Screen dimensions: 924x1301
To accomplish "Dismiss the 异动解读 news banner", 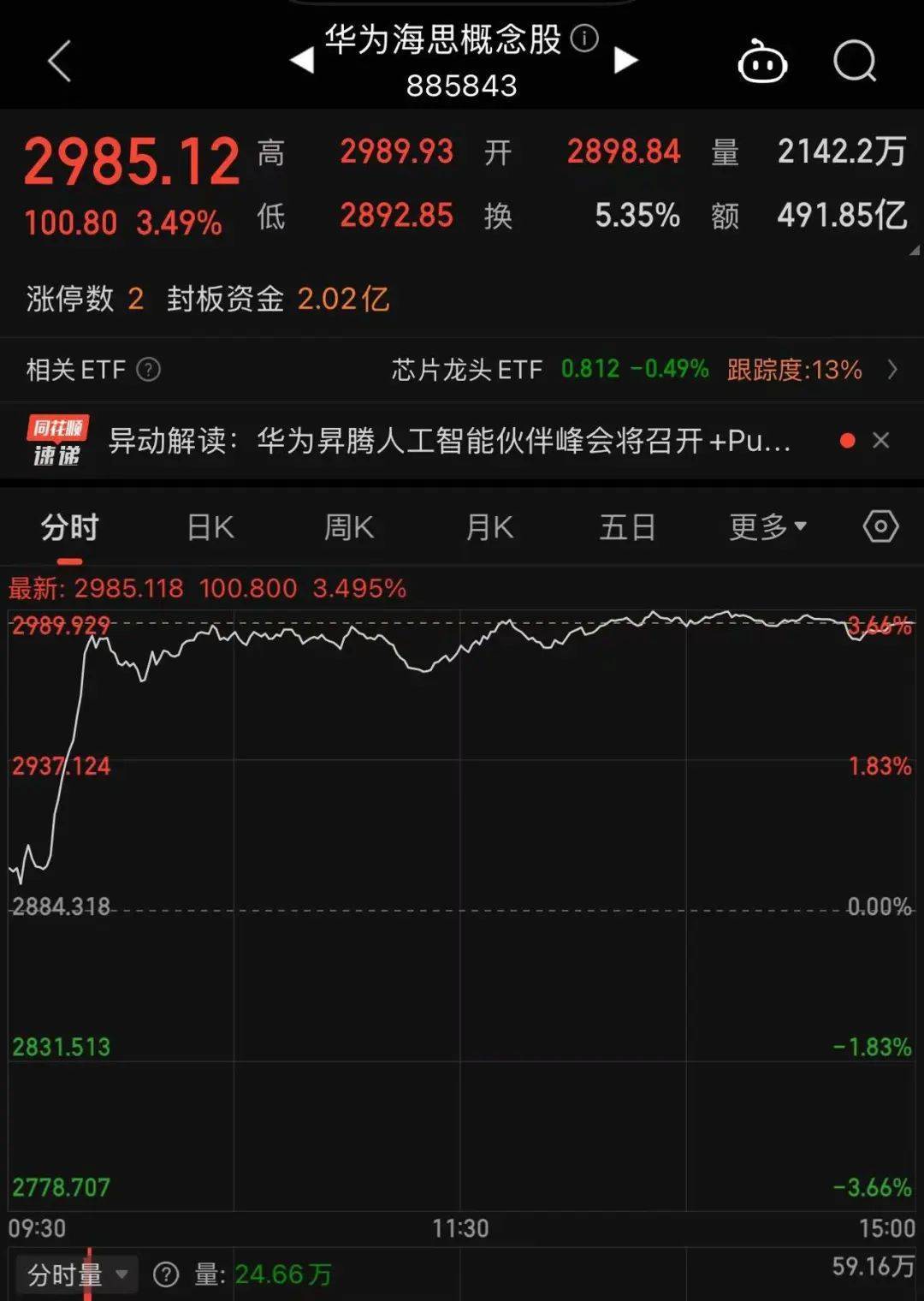I will 880,440.
